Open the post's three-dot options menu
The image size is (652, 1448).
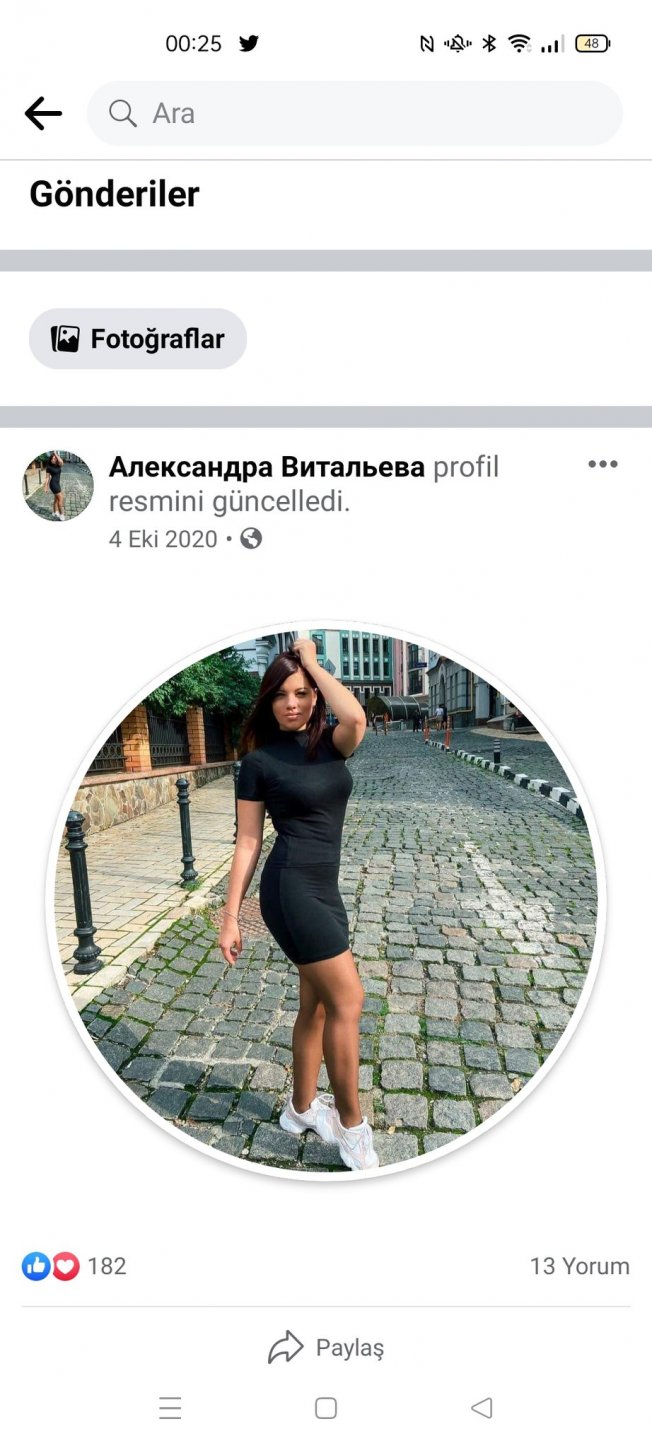coord(603,464)
